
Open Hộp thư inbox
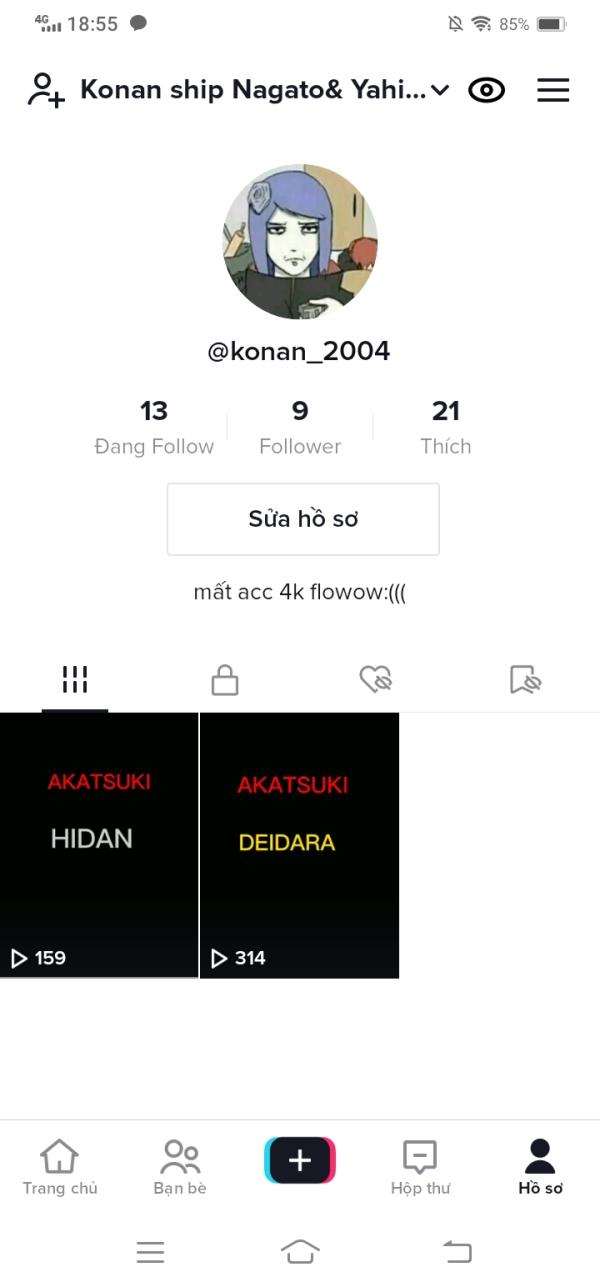(x=420, y=1167)
